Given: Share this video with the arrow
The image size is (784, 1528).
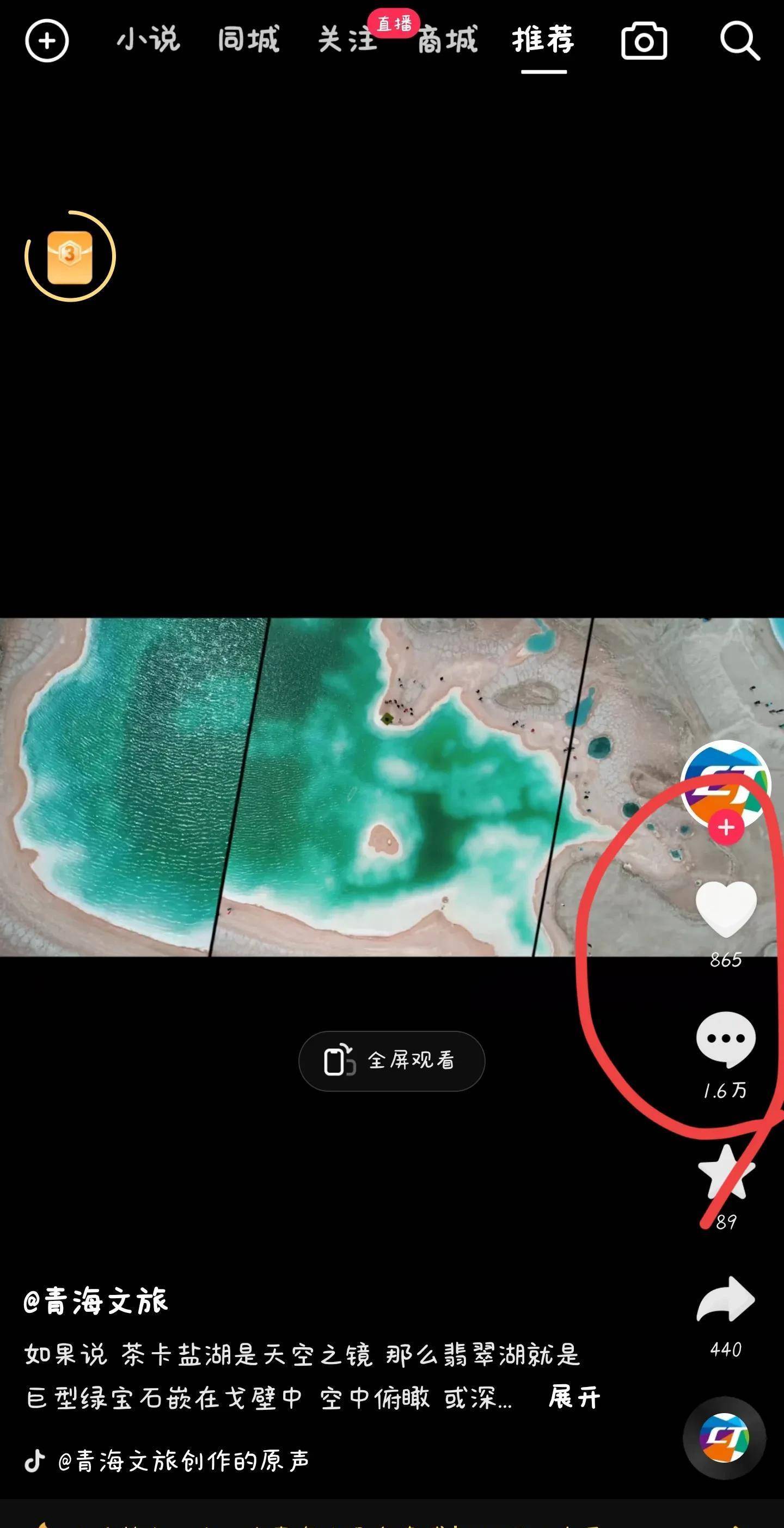Looking at the screenshot, I should [726, 1300].
